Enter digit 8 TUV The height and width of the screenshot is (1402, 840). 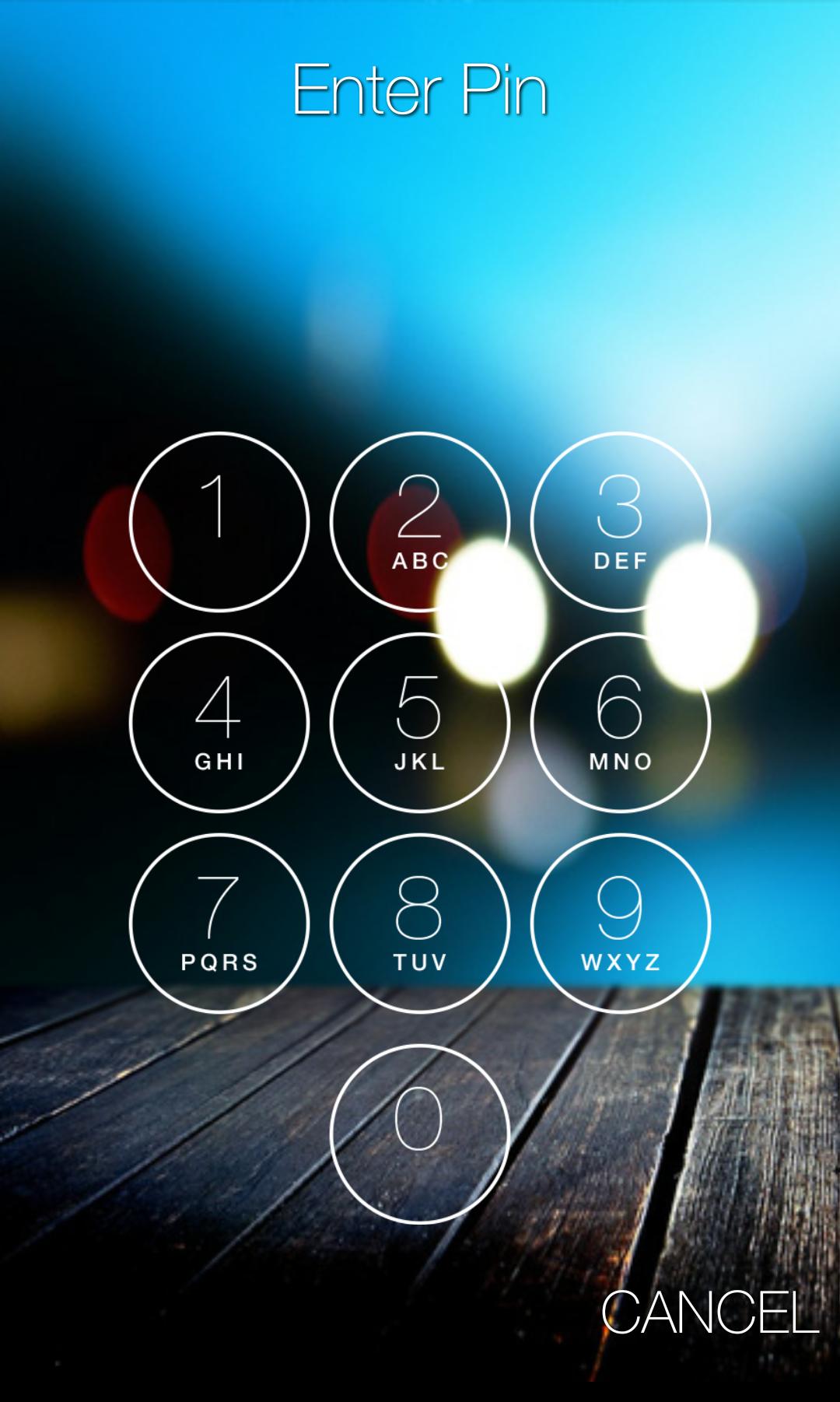point(419,924)
